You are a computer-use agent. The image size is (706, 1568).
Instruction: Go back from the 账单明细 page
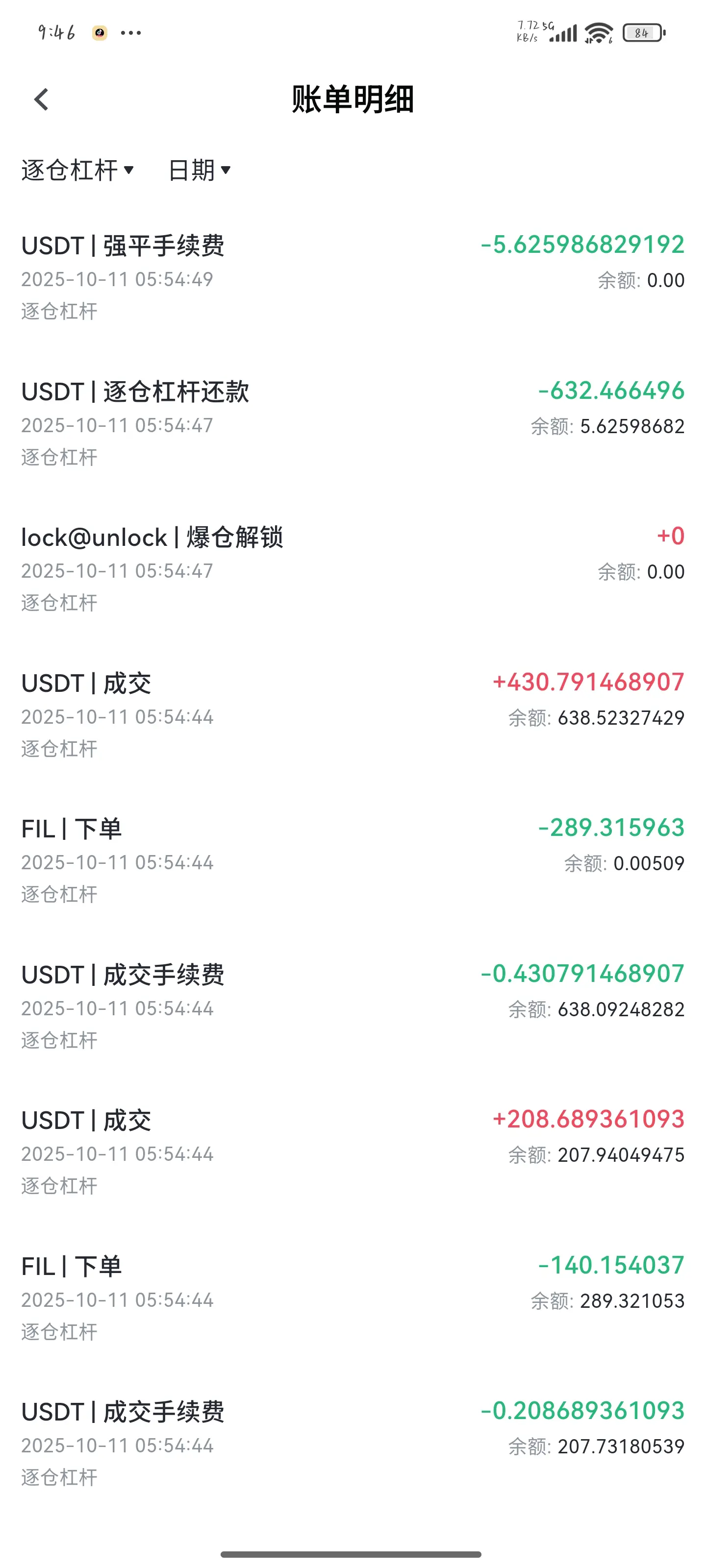click(41, 99)
